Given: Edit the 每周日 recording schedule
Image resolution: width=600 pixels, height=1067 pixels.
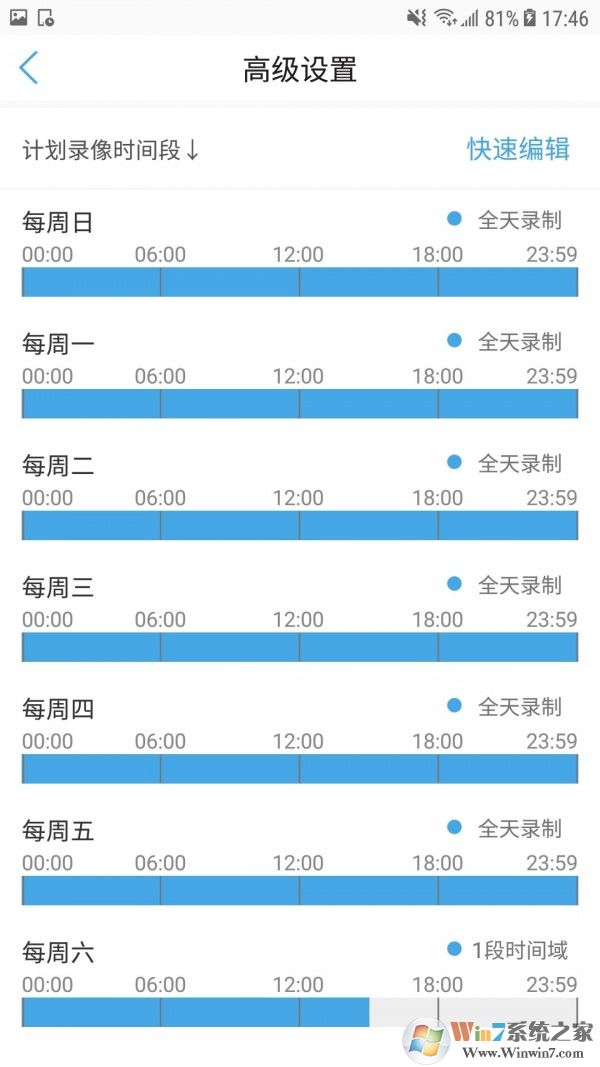Looking at the screenshot, I should coord(300,281).
